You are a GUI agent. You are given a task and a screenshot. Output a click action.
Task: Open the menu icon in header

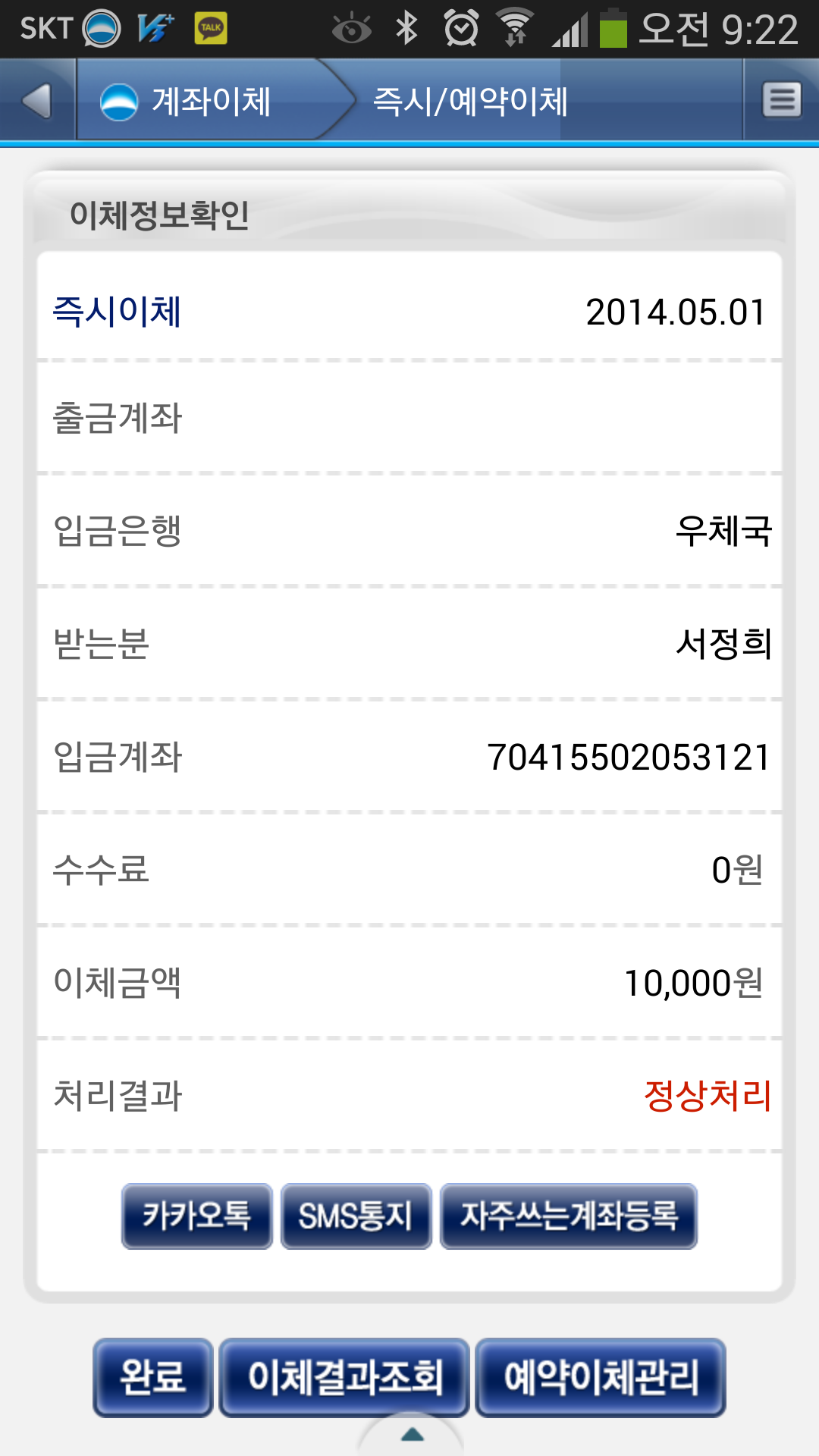point(781,100)
